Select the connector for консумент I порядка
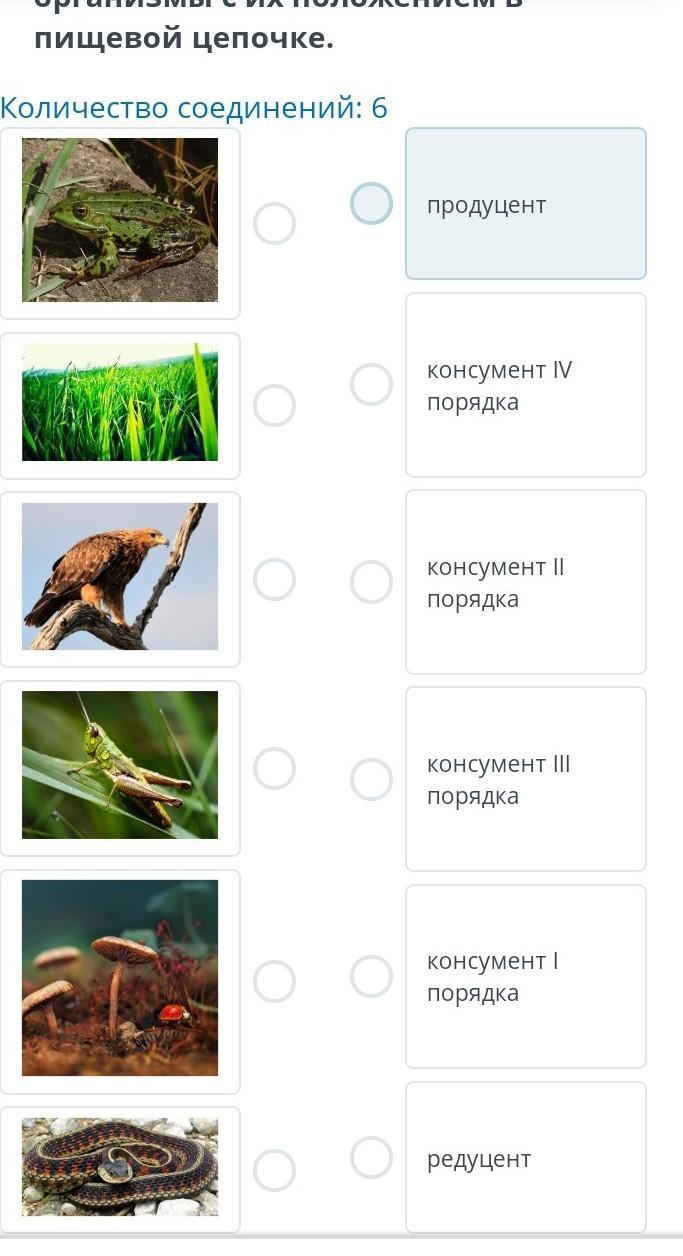Screen dimensions: 683x1256 pyautogui.click(x=371, y=976)
